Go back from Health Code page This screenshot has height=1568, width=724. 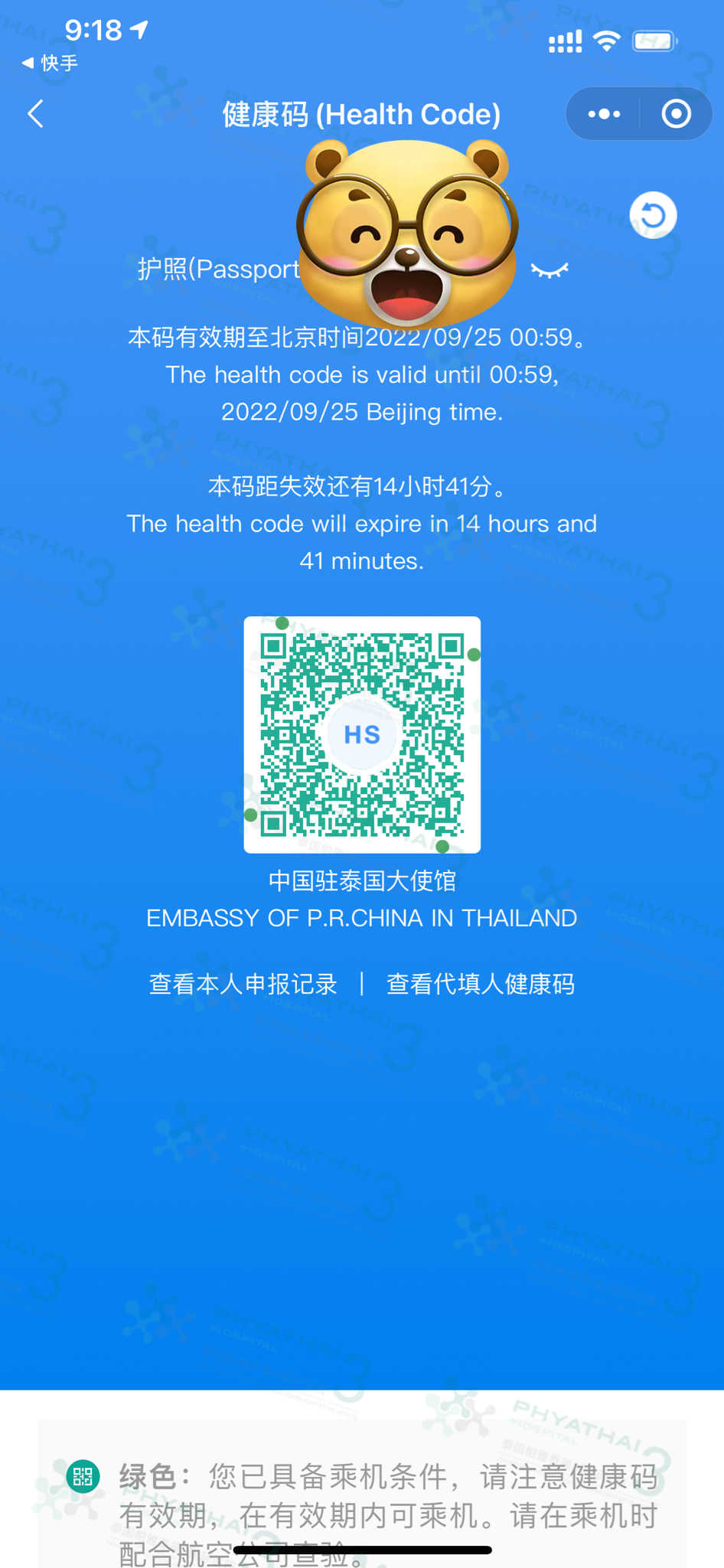pos(35,114)
